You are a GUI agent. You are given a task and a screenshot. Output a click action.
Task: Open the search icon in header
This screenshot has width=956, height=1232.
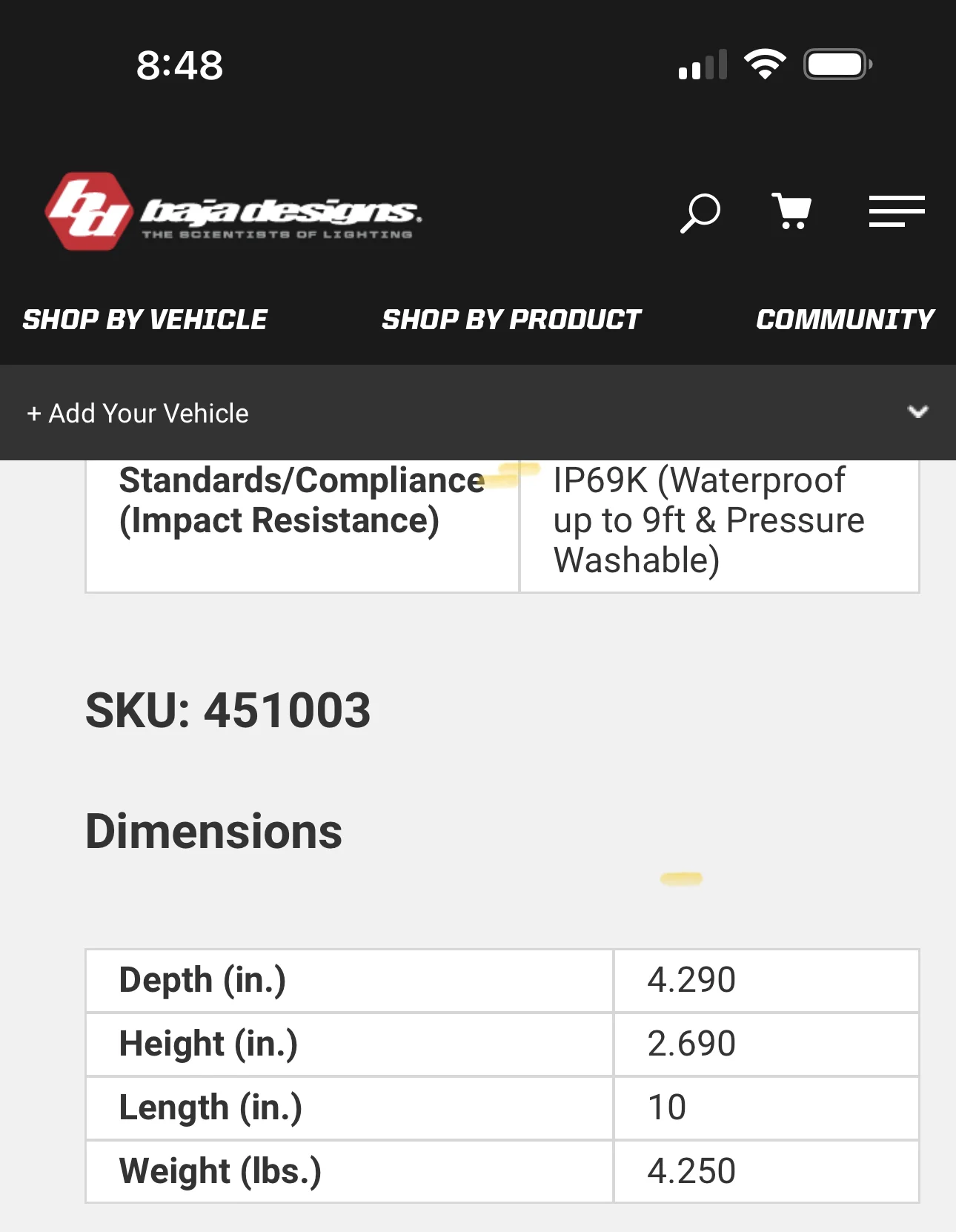click(700, 213)
